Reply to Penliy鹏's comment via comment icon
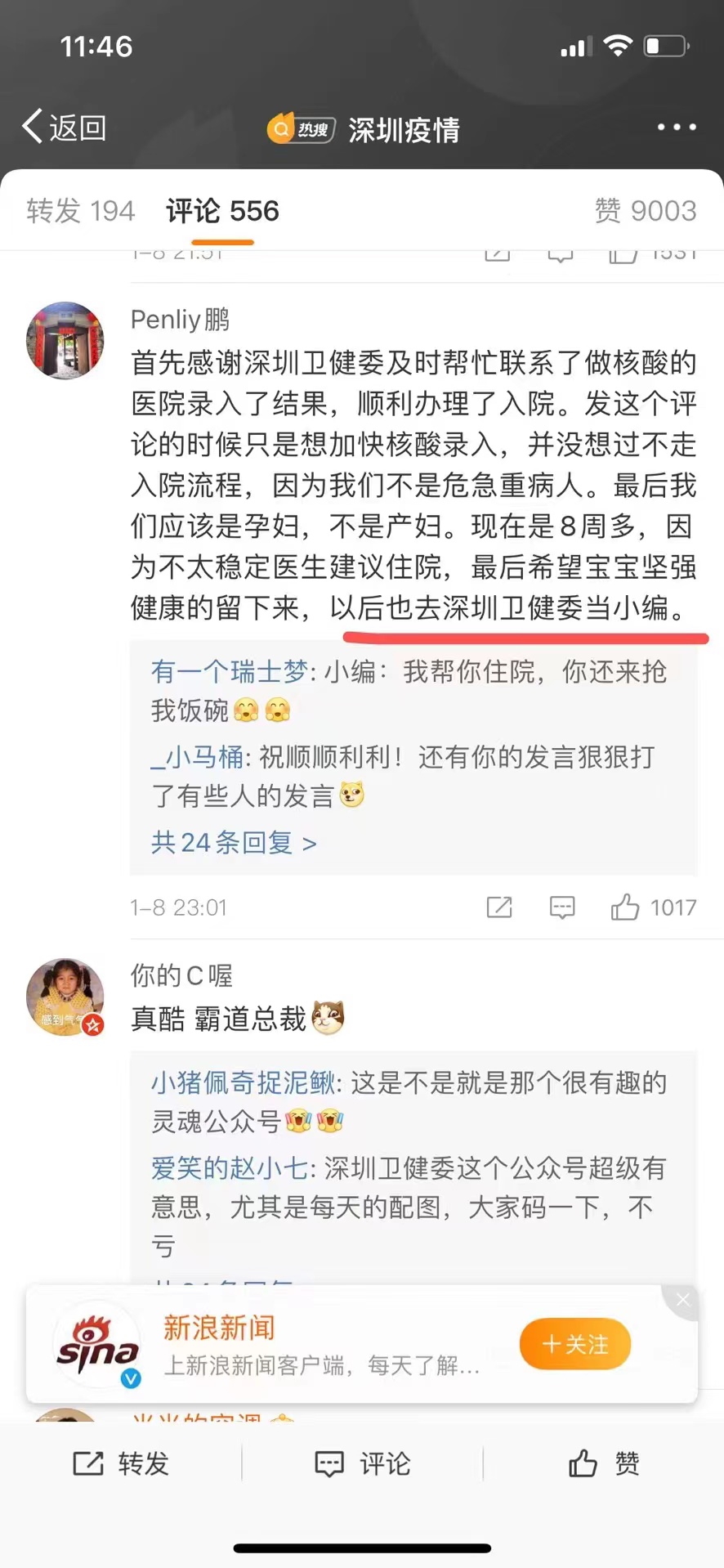 tap(562, 907)
